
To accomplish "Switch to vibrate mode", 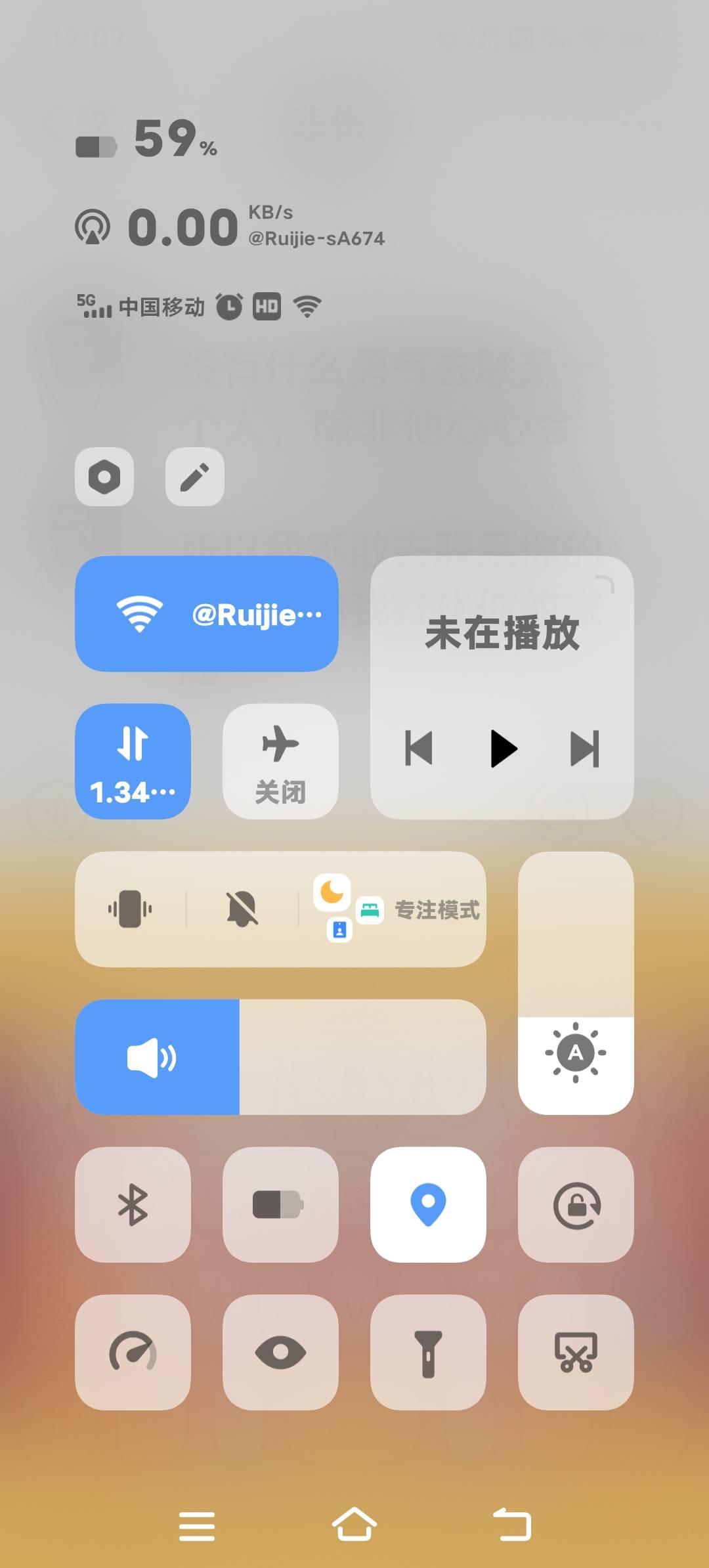I will pos(130,909).
